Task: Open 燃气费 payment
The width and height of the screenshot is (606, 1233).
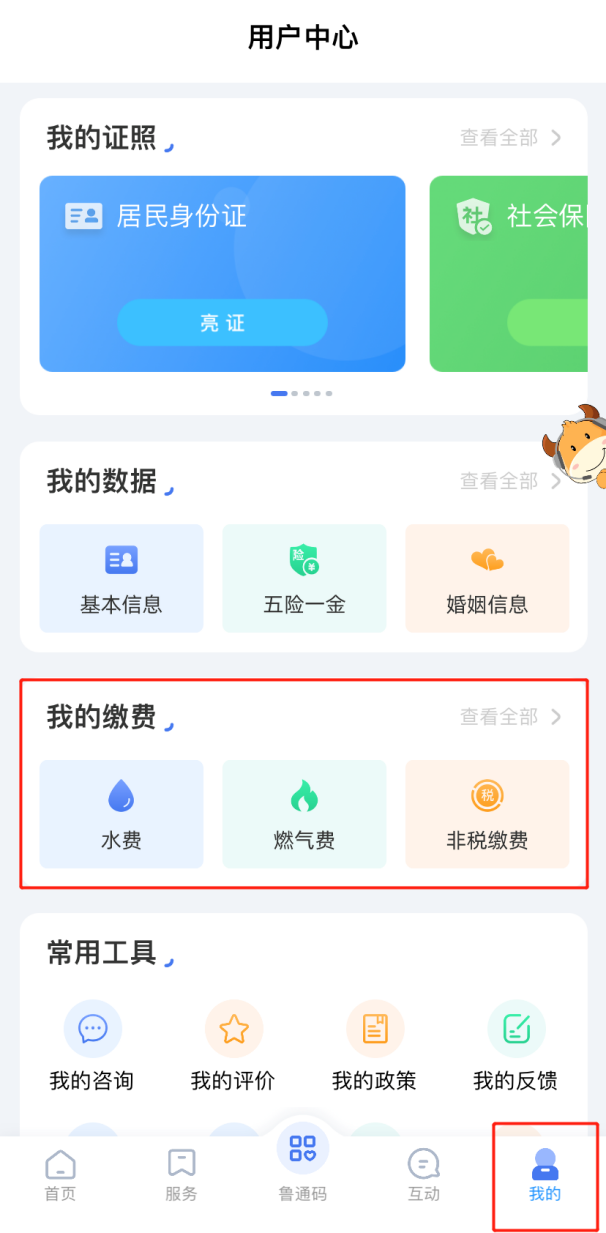Action: pos(304,814)
